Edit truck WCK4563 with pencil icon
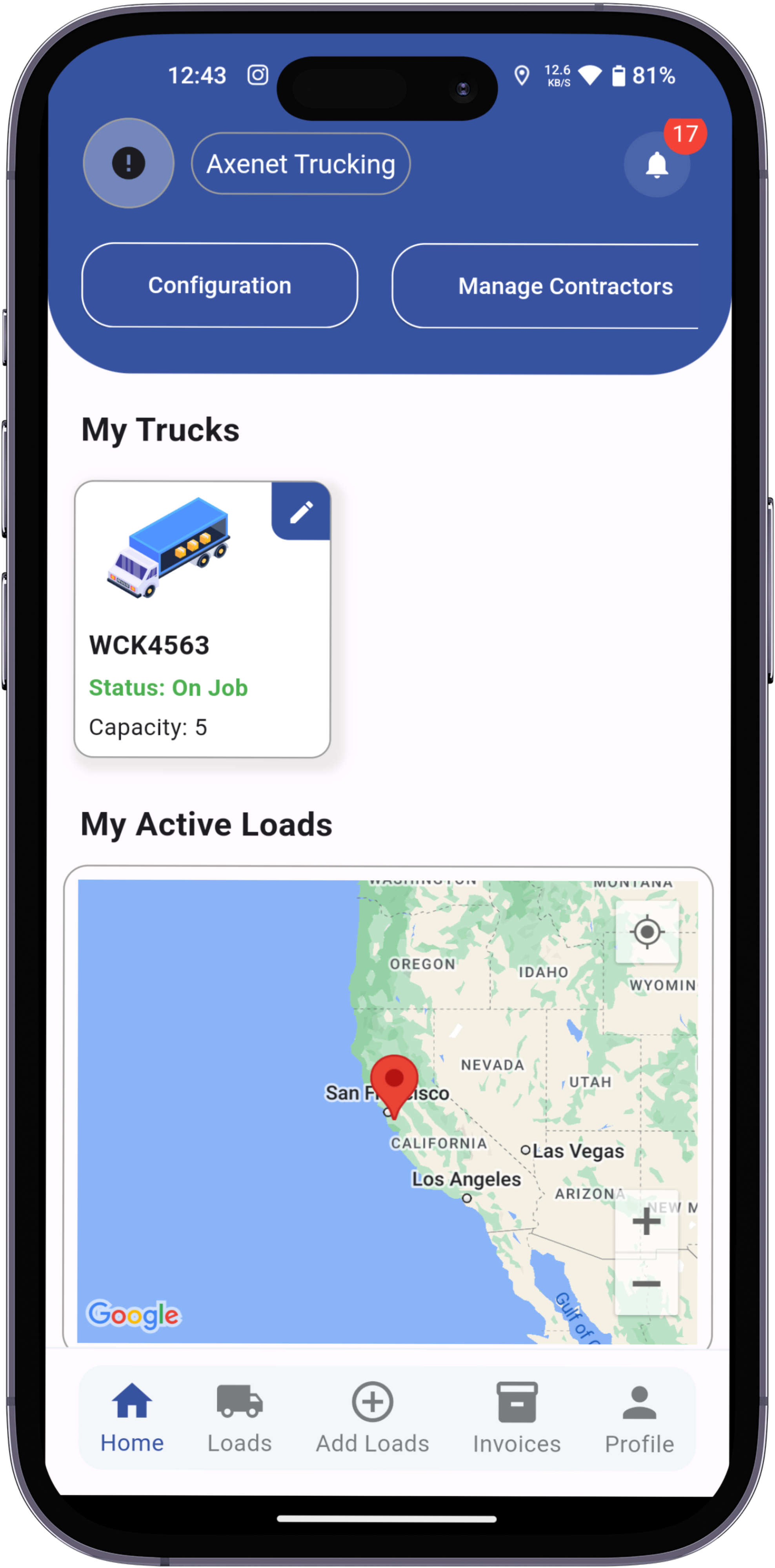Screen dimensions: 775x1568 click(301, 511)
